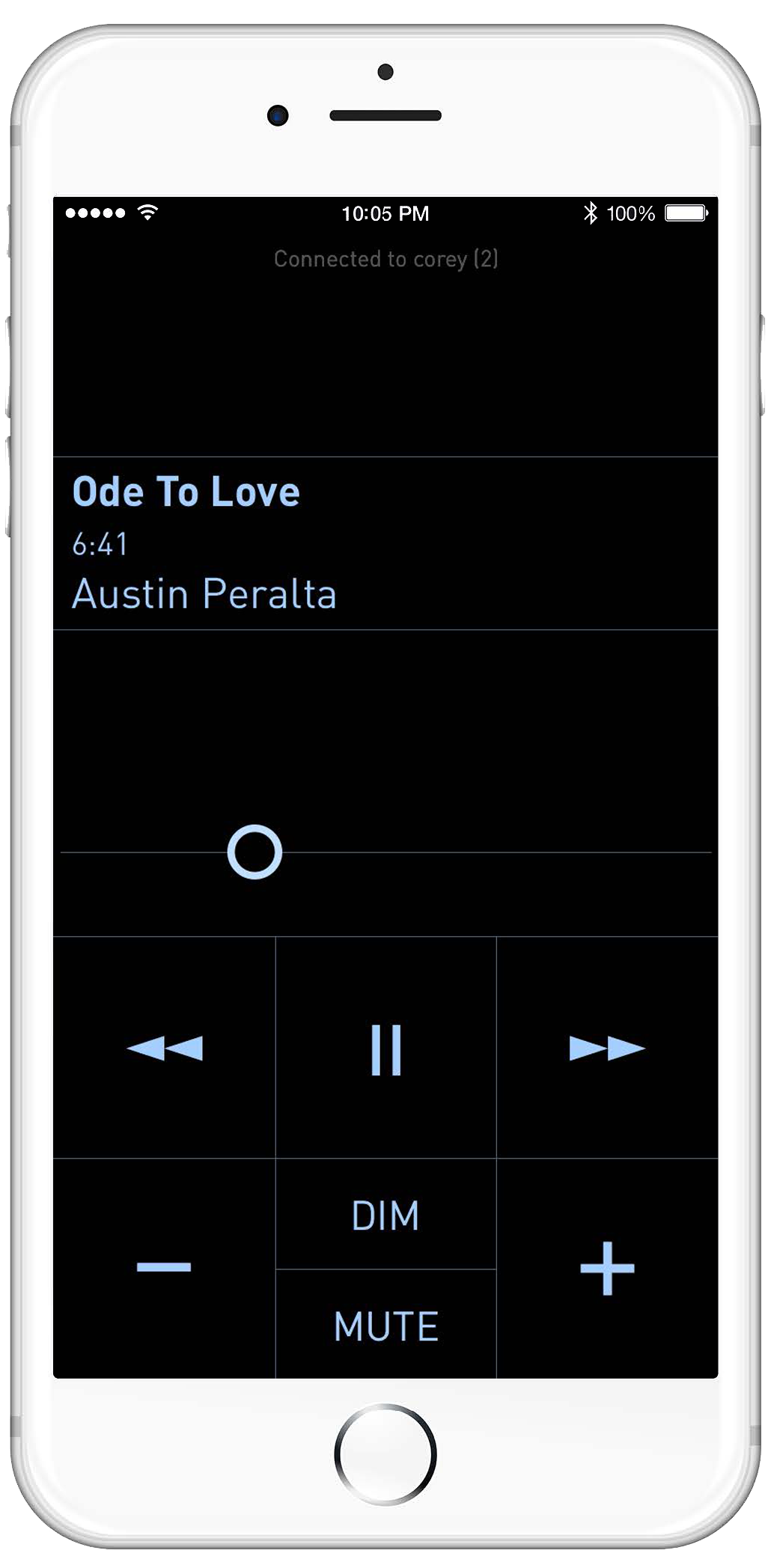Tap the DIM button
The width and height of the screenshot is (768, 1568).
pyautogui.click(x=385, y=1215)
